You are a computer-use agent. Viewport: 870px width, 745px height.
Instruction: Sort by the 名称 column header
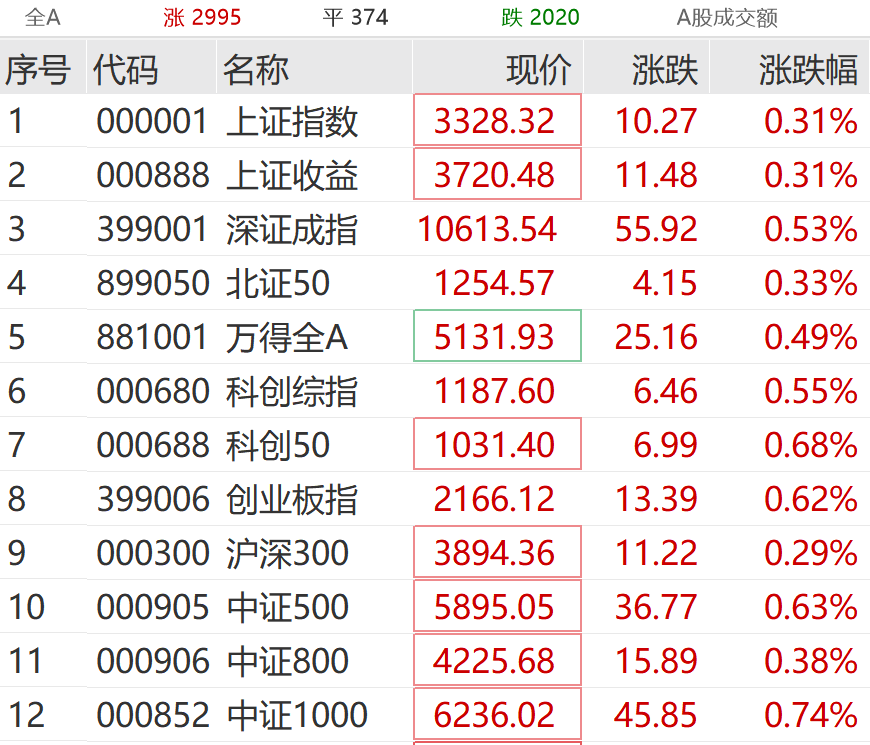click(256, 70)
